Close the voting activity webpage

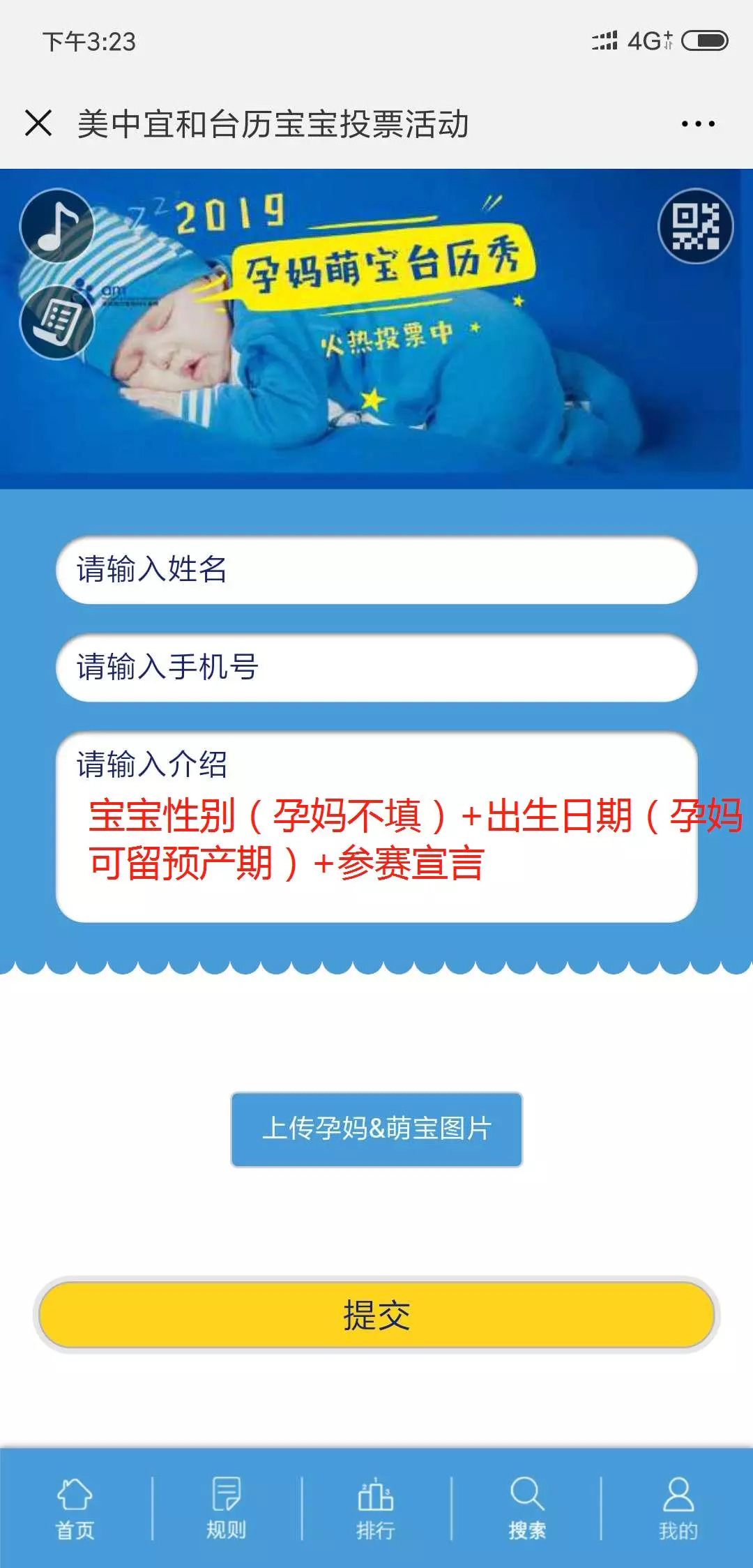[x=38, y=123]
